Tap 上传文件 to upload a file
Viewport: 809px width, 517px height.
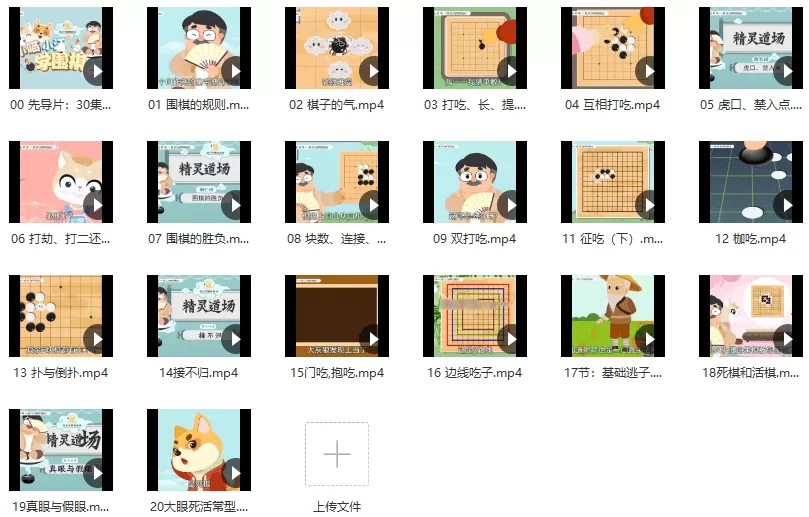point(336,455)
